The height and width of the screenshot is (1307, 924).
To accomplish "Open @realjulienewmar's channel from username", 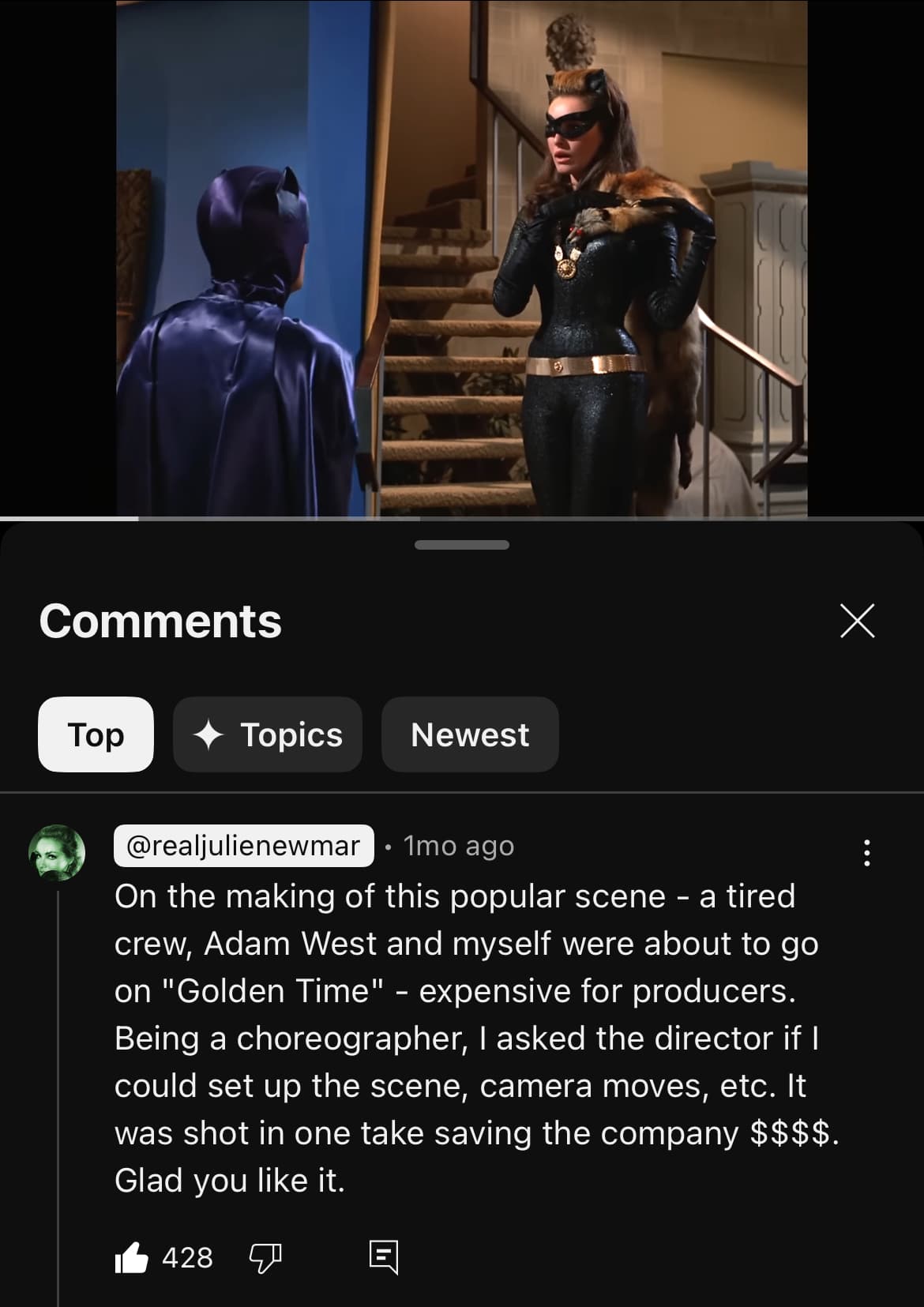I will coord(243,846).
